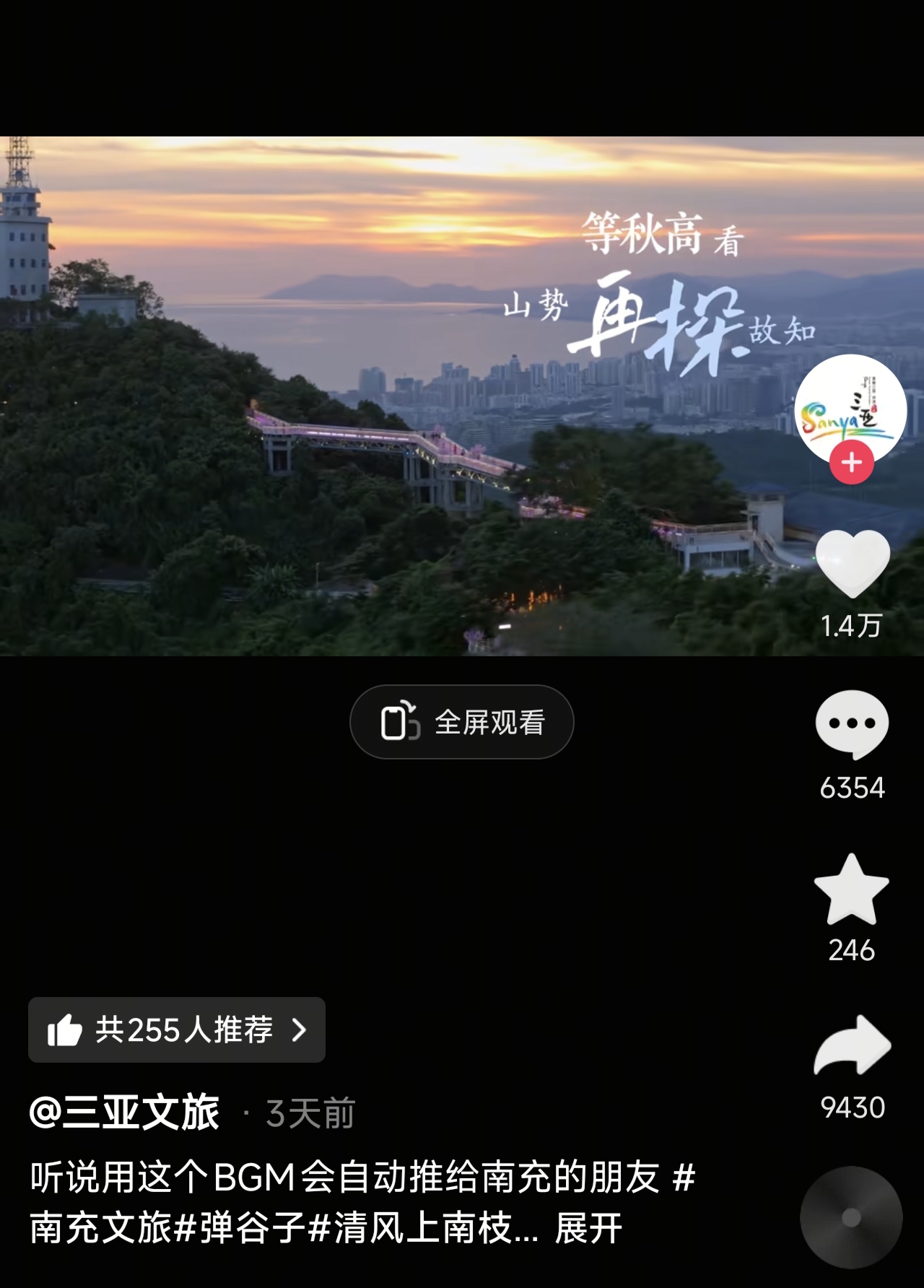Tap the 全屏观看 full-screen button
924x1288 pixels.
click(x=462, y=722)
